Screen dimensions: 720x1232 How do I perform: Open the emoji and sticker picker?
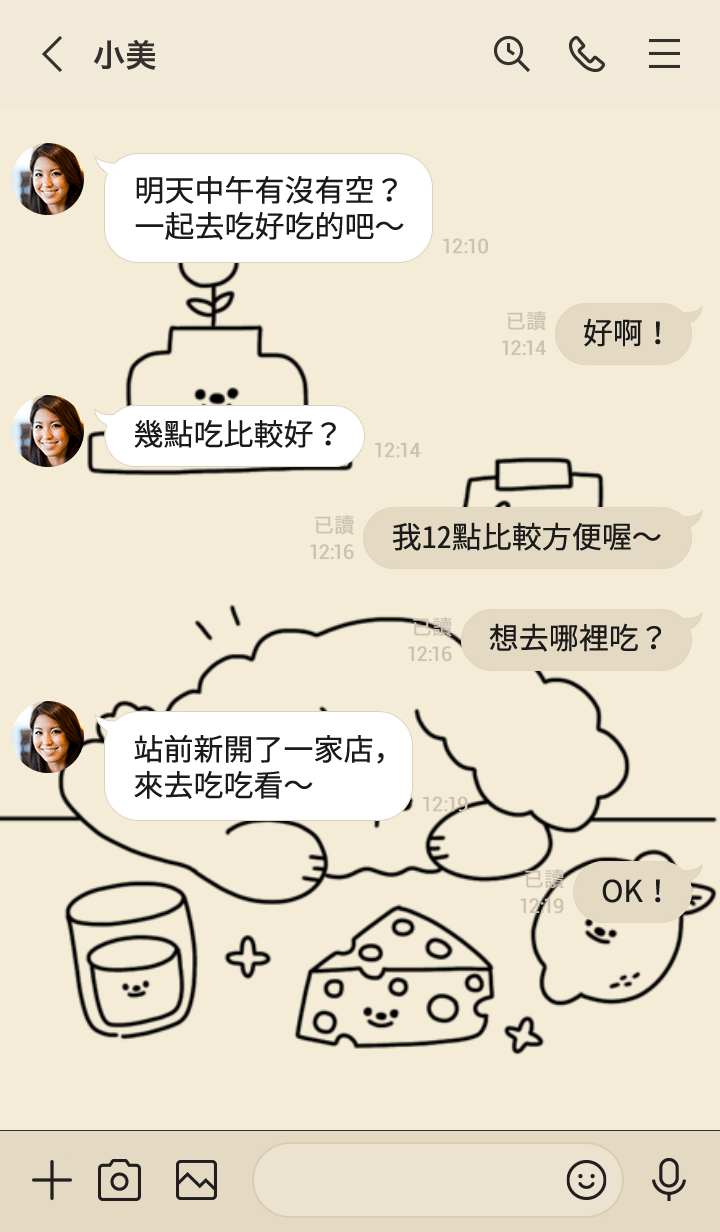(587, 1181)
